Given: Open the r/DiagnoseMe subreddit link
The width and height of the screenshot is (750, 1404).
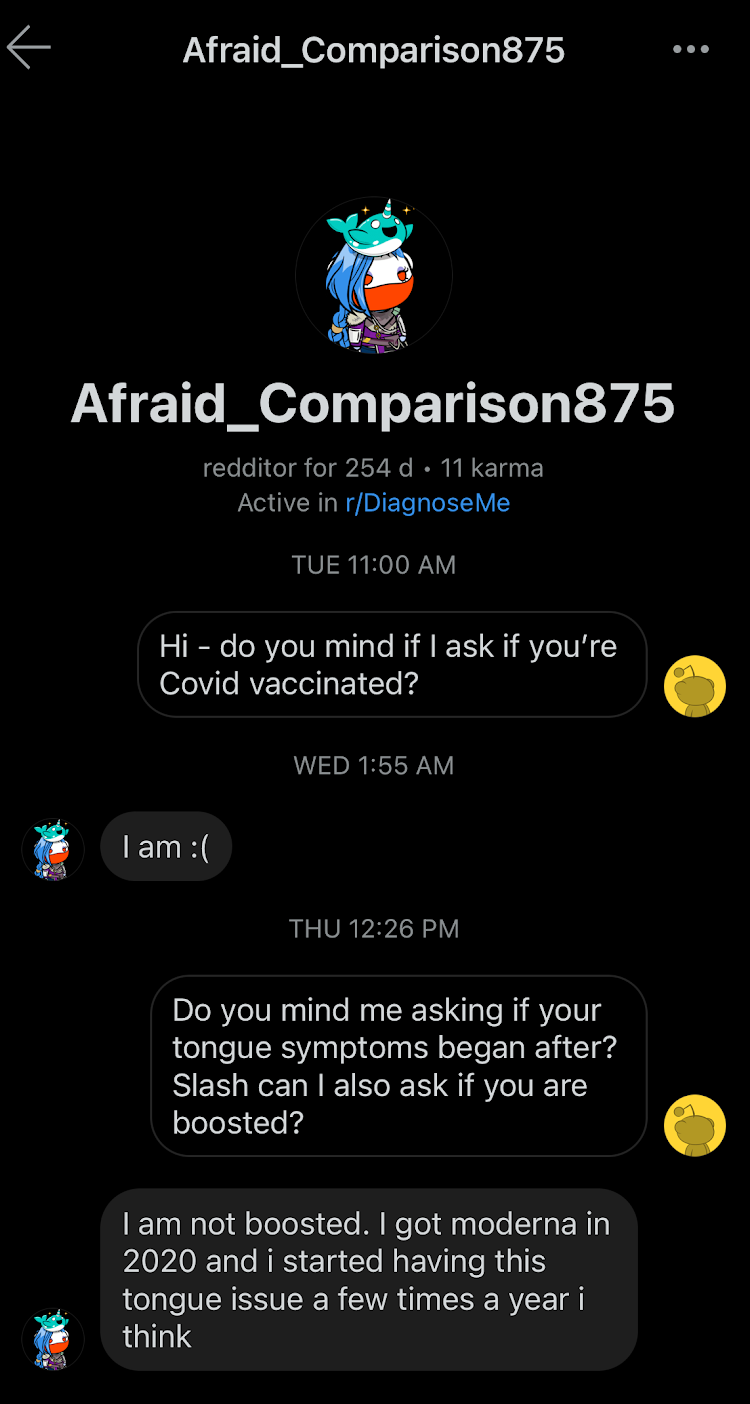Looking at the screenshot, I should 427,503.
